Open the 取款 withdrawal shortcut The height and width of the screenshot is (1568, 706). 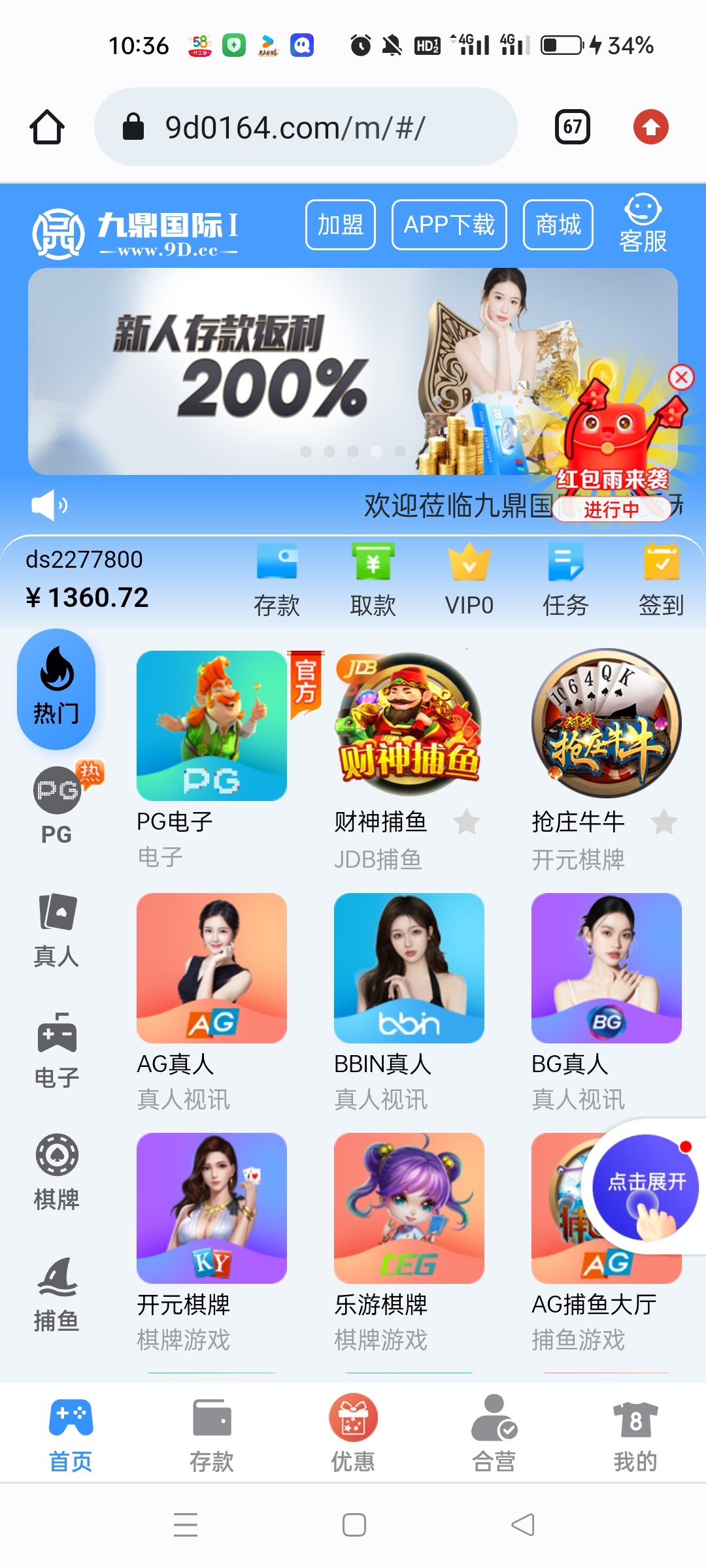pos(373,580)
